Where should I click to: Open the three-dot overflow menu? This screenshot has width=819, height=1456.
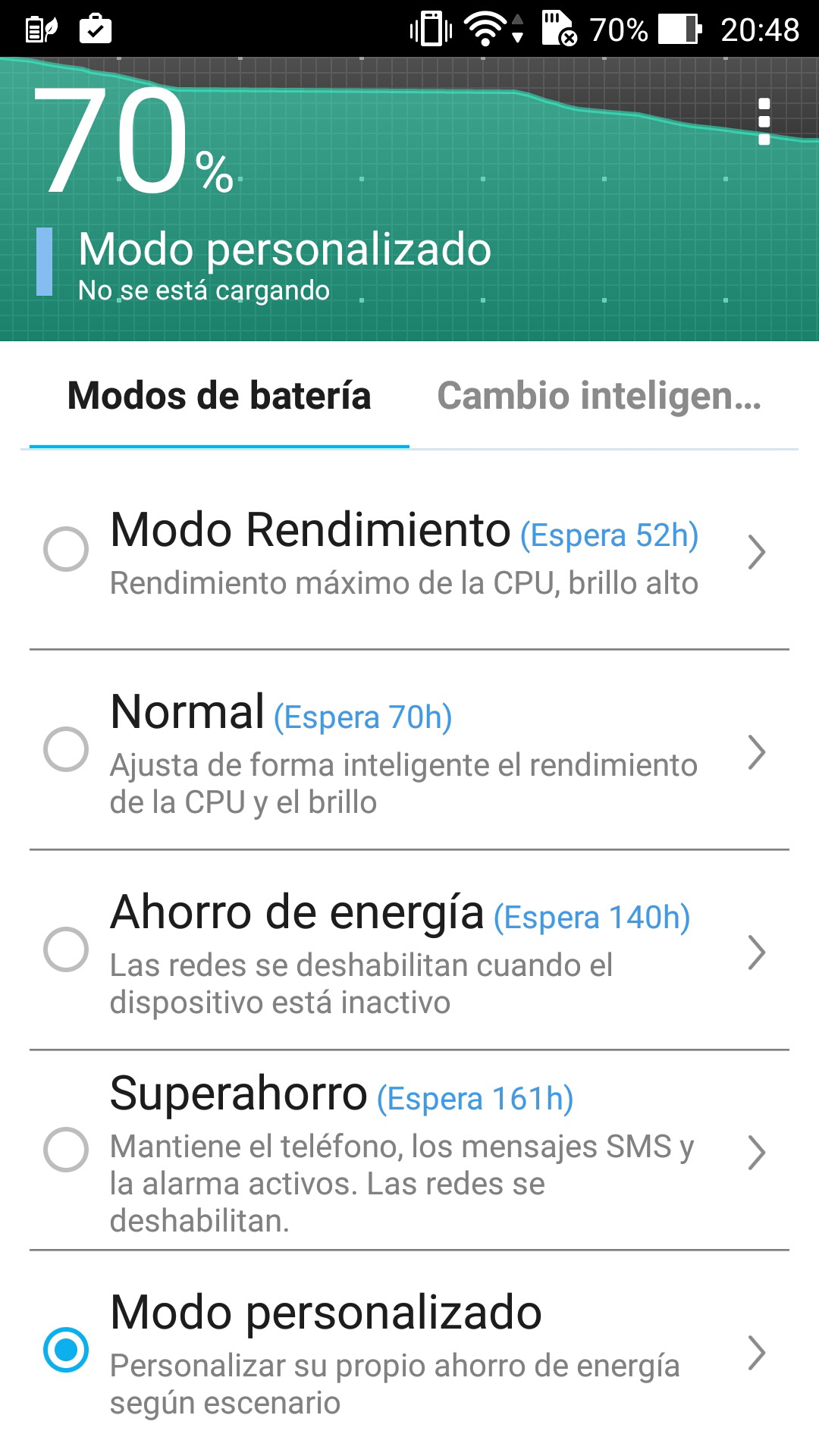tap(764, 121)
